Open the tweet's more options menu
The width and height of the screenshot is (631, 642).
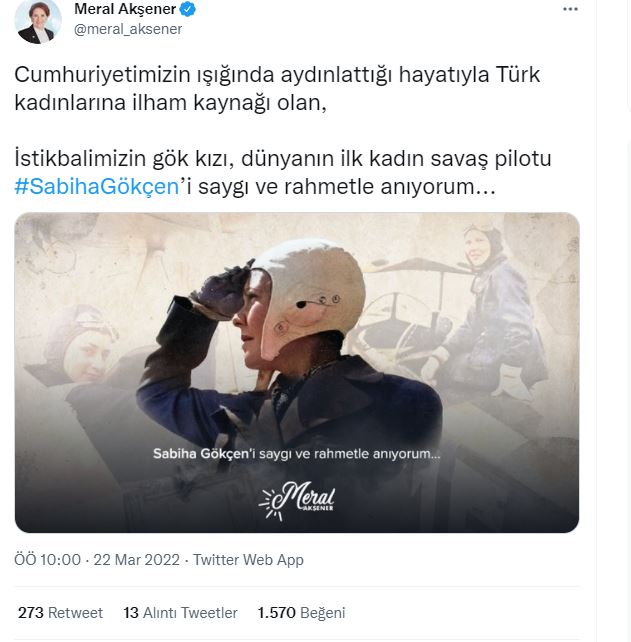coord(570,10)
